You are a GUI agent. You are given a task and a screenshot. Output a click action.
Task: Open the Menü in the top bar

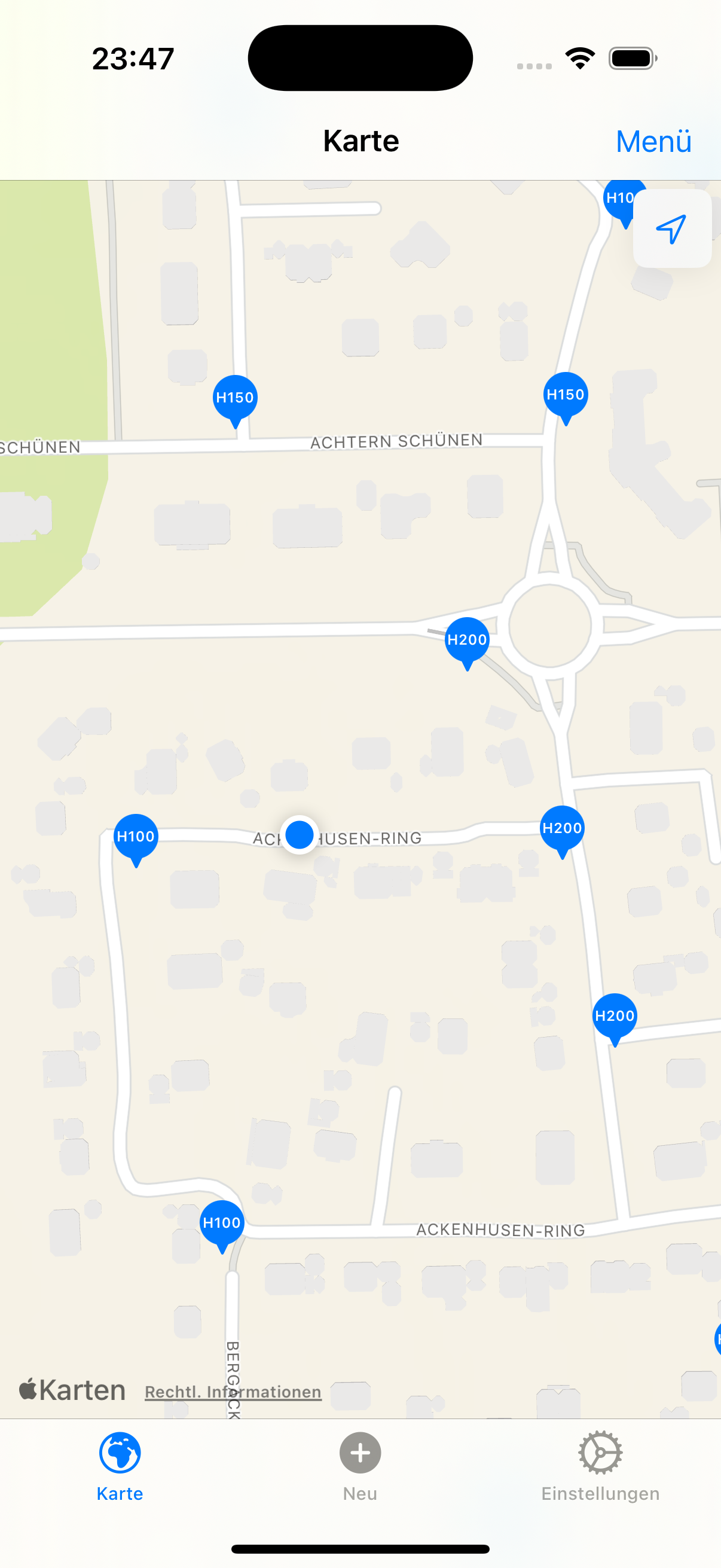pyautogui.click(x=653, y=142)
